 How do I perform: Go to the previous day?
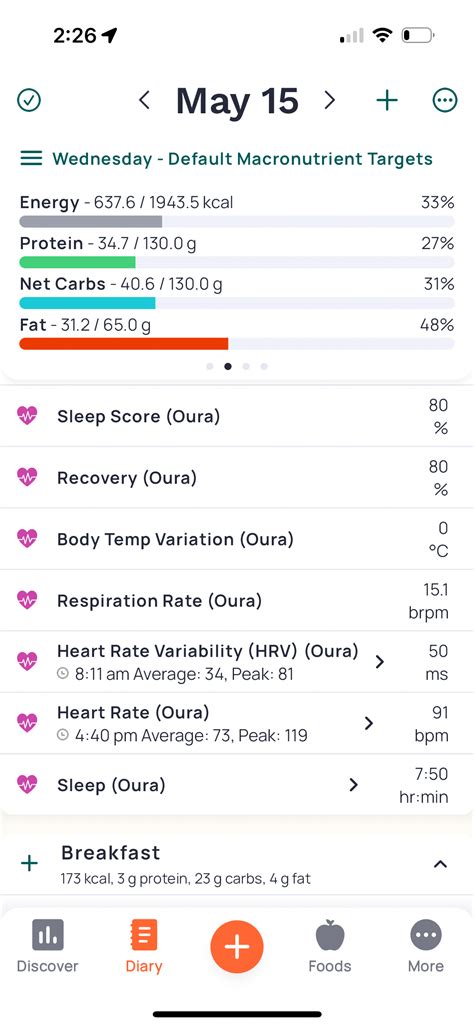point(145,100)
